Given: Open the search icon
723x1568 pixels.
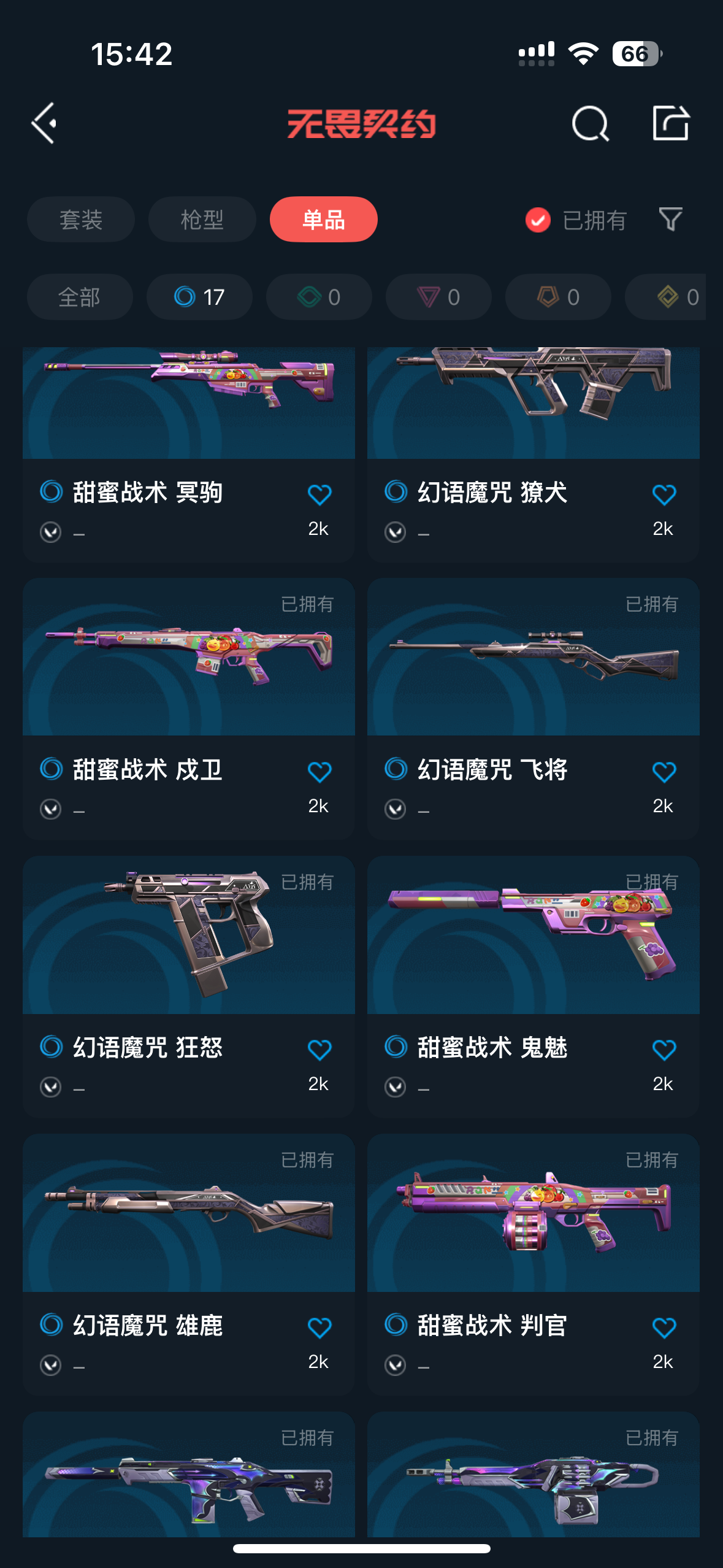Looking at the screenshot, I should pos(590,123).
